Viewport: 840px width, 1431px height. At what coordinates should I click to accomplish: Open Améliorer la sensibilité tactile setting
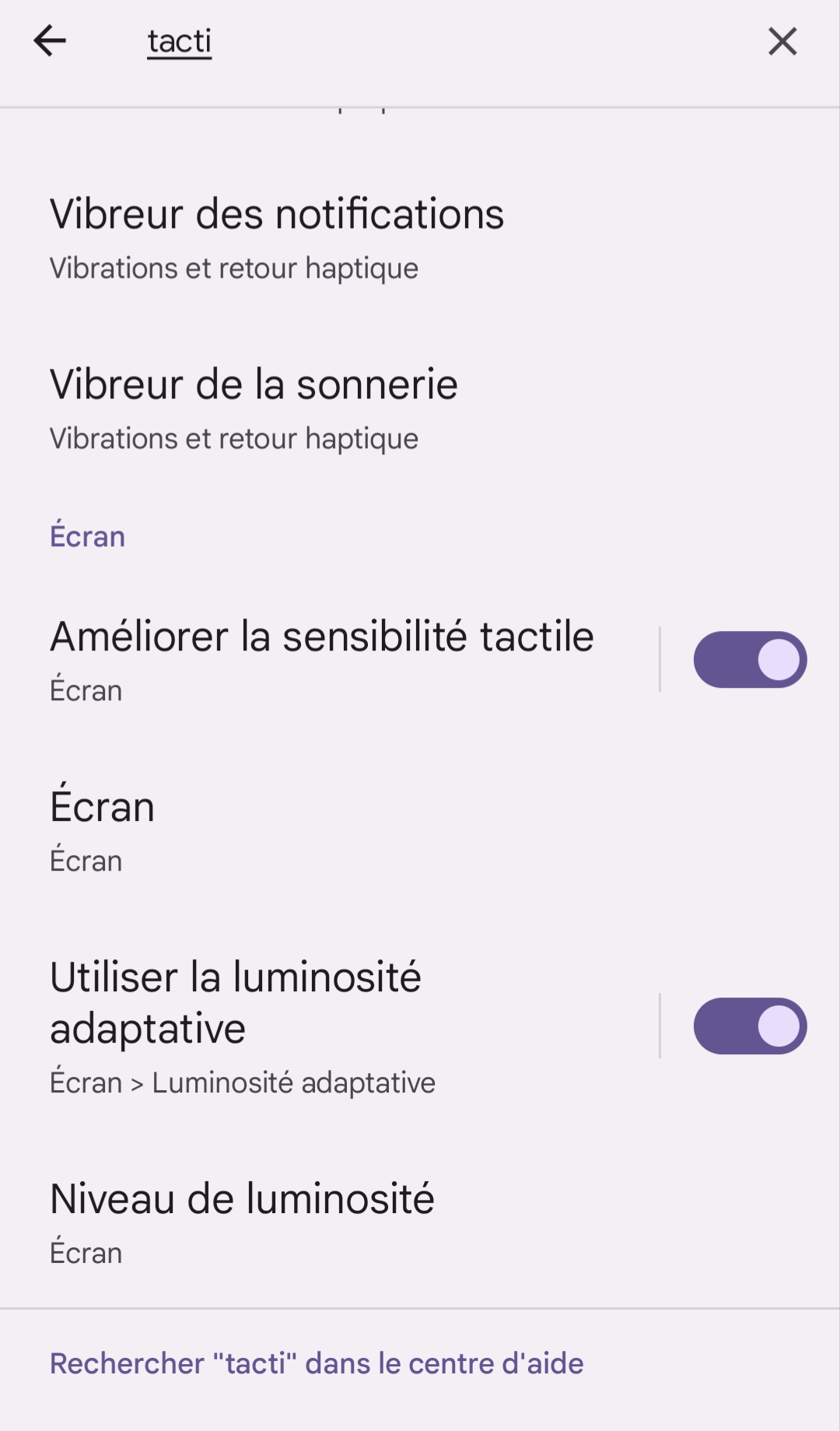tap(322, 659)
